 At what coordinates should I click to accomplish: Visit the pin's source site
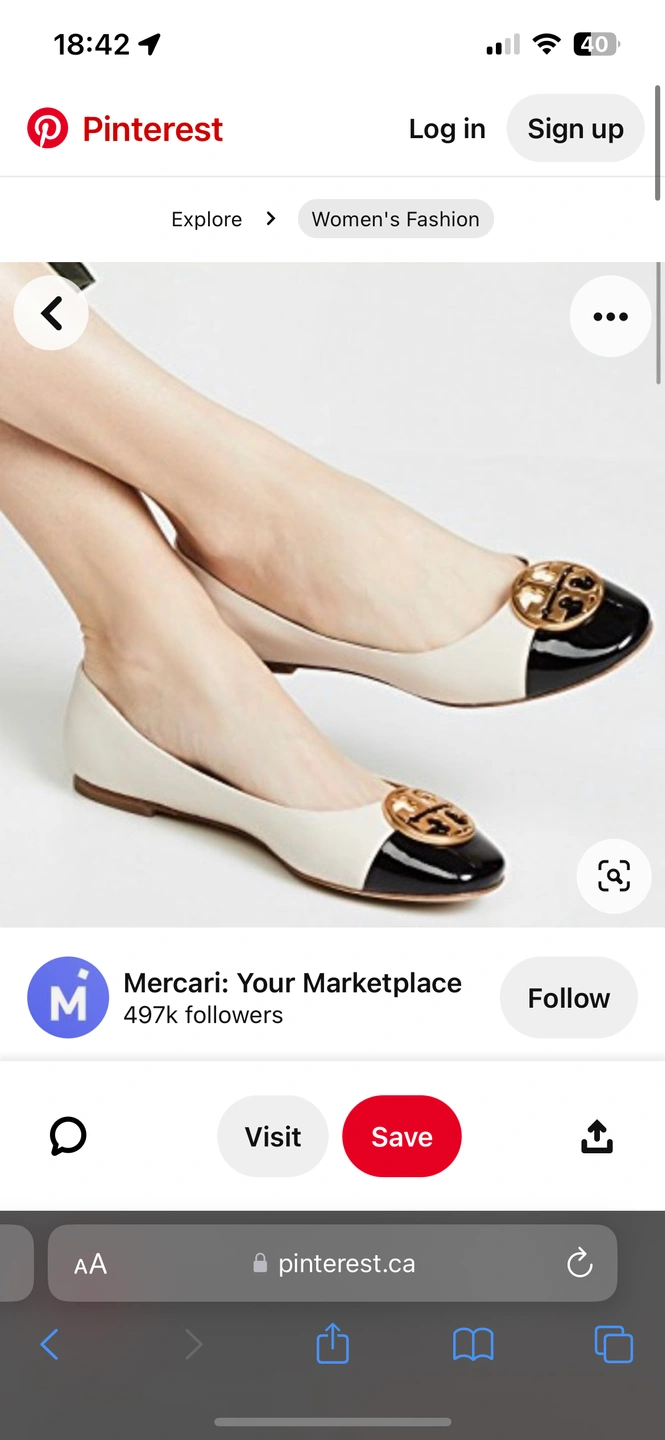coord(272,1137)
